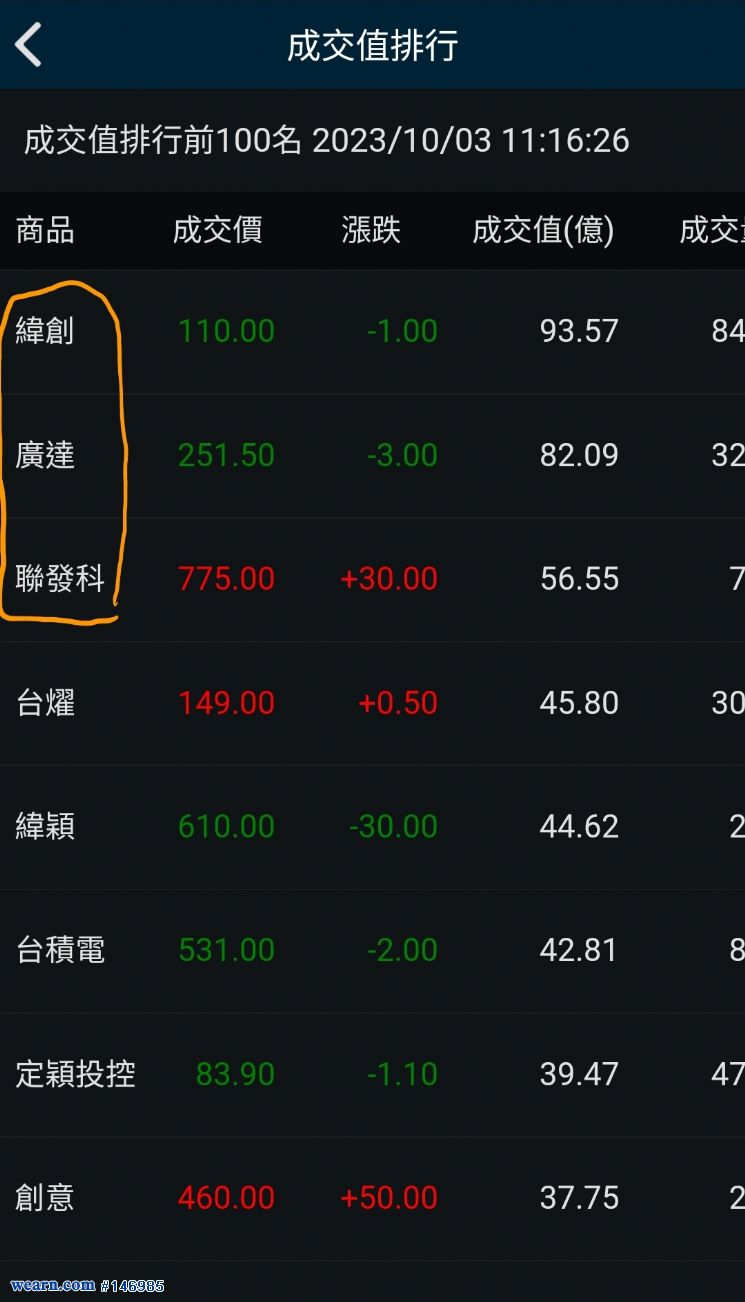
Task: Open the 廣達 stock row
Action: point(372,456)
